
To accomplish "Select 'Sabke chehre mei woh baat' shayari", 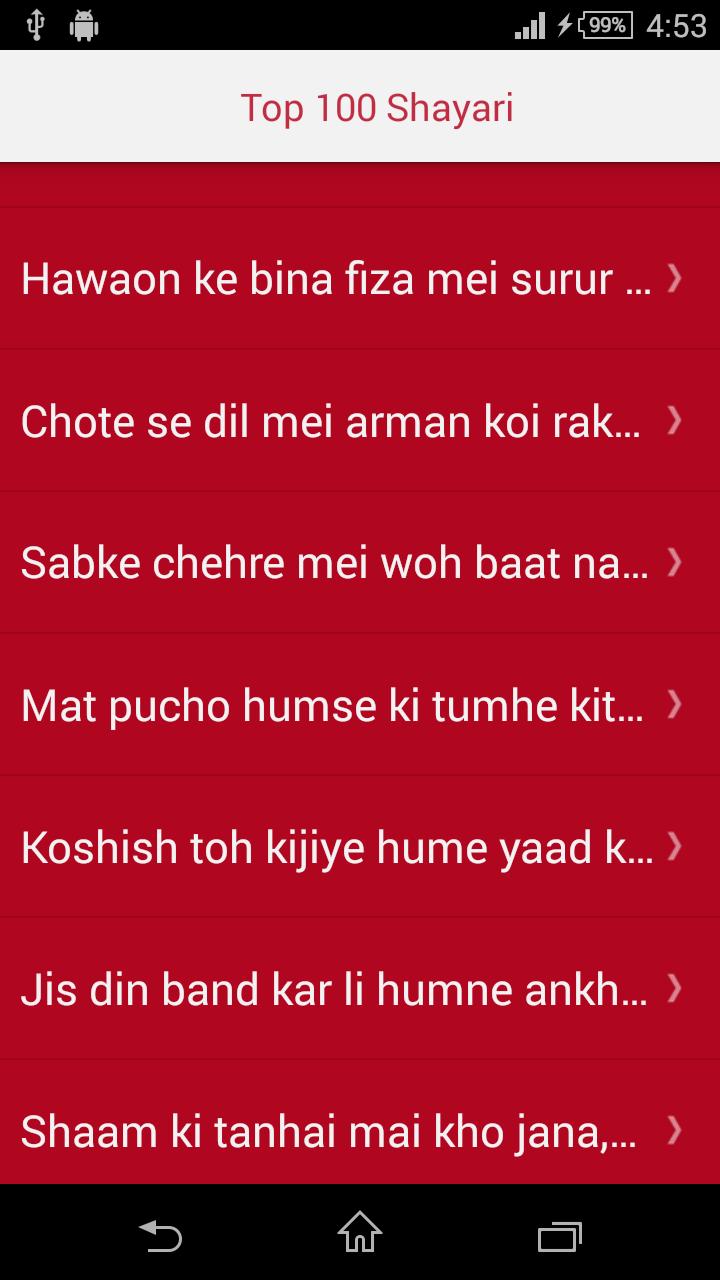I will click(340, 563).
